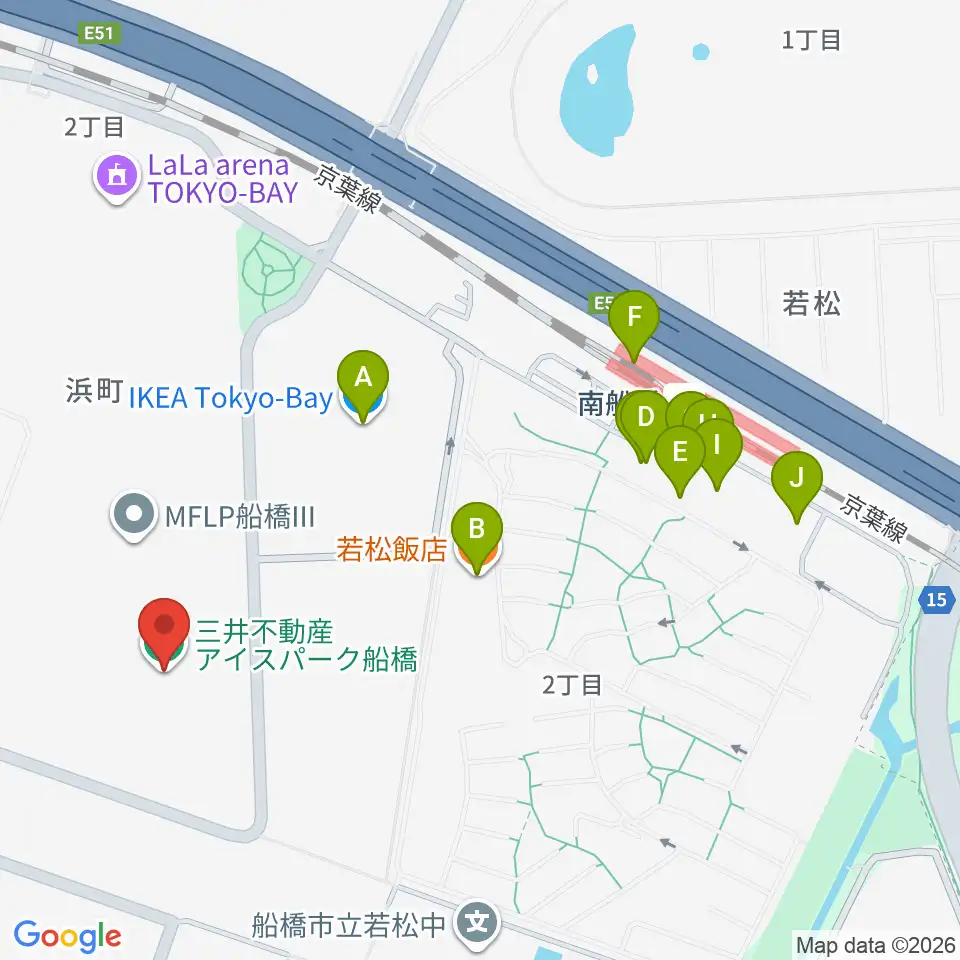Tap the green marker labeled I

[x=717, y=454]
